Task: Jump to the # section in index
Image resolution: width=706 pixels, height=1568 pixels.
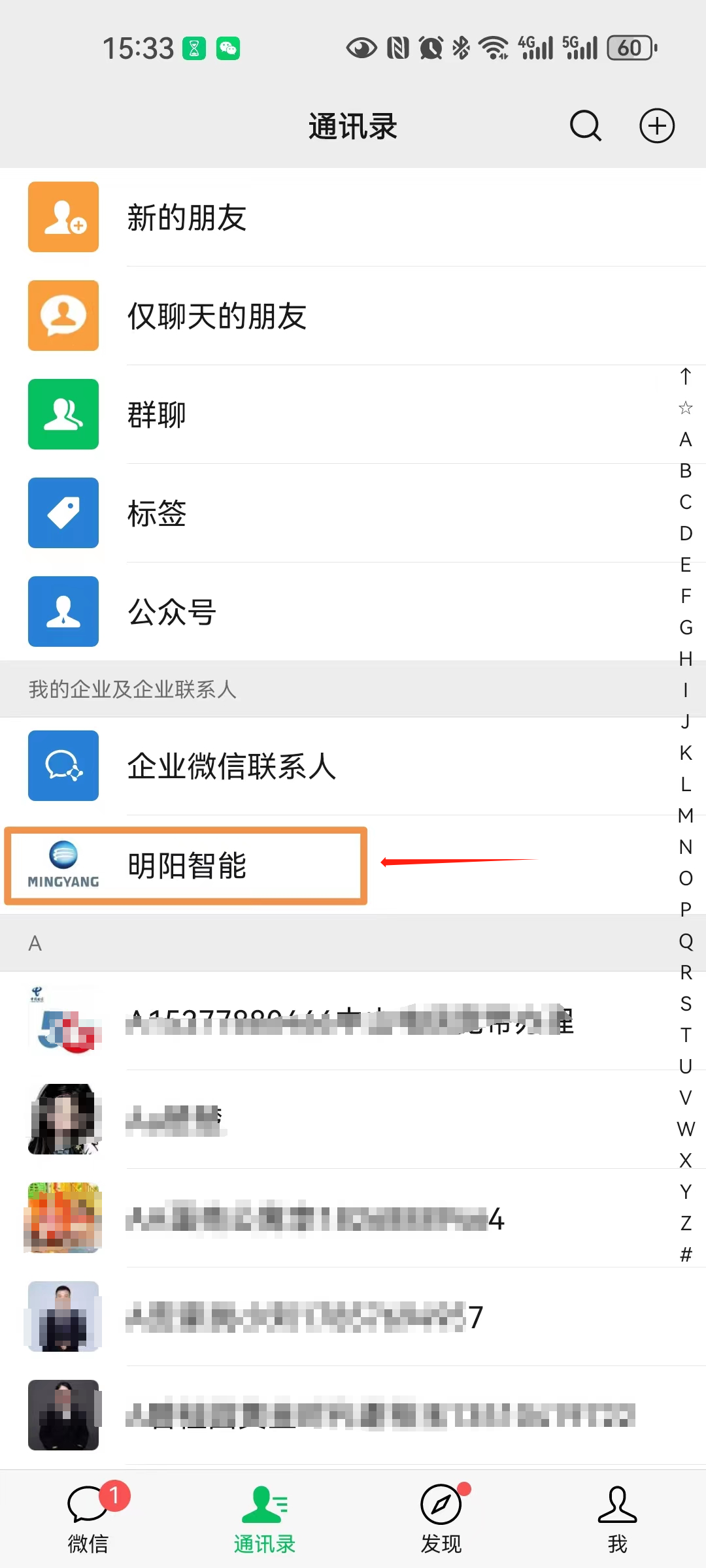Action: point(685,1254)
